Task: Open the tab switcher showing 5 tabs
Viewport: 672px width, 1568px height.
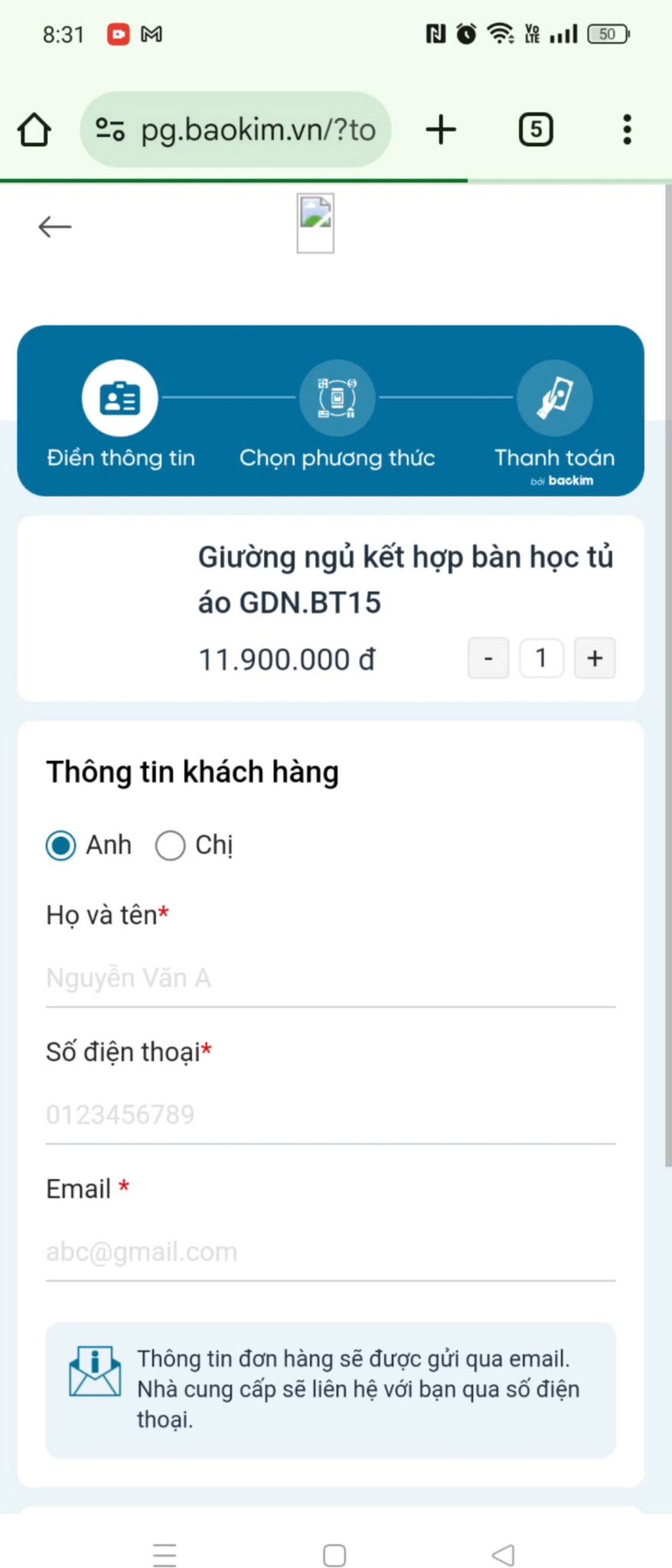Action: coord(536,129)
